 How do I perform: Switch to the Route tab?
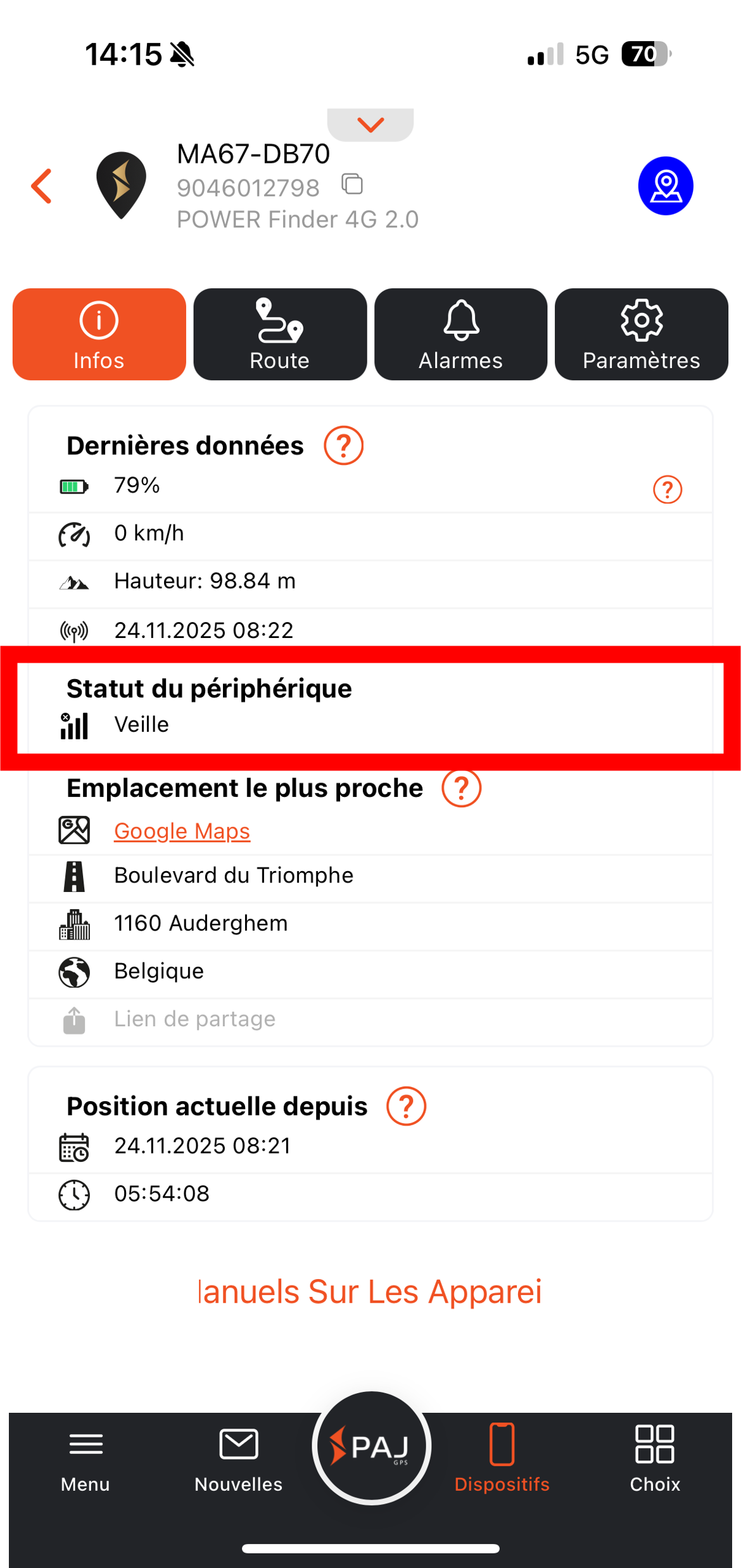[279, 335]
